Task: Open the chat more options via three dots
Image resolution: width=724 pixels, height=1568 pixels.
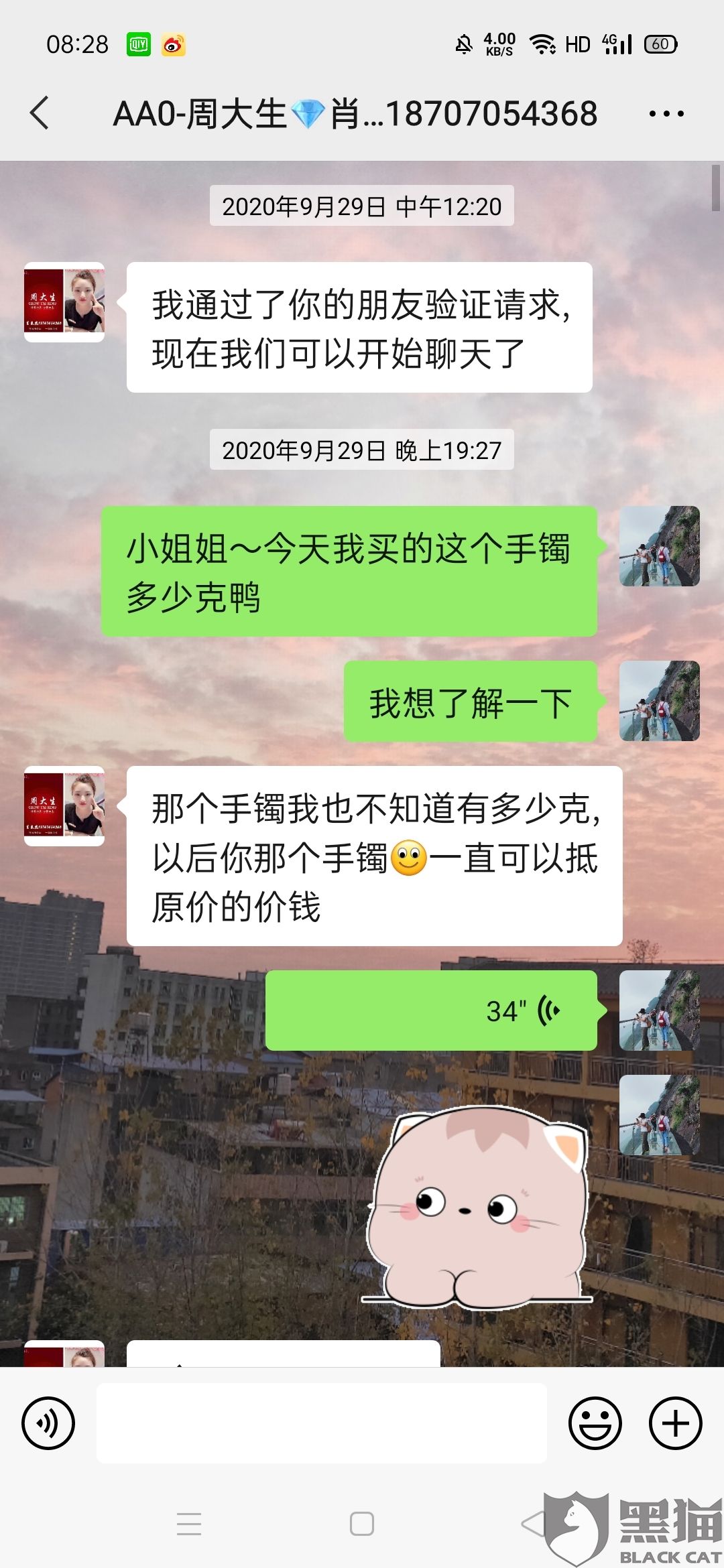Action: click(665, 114)
